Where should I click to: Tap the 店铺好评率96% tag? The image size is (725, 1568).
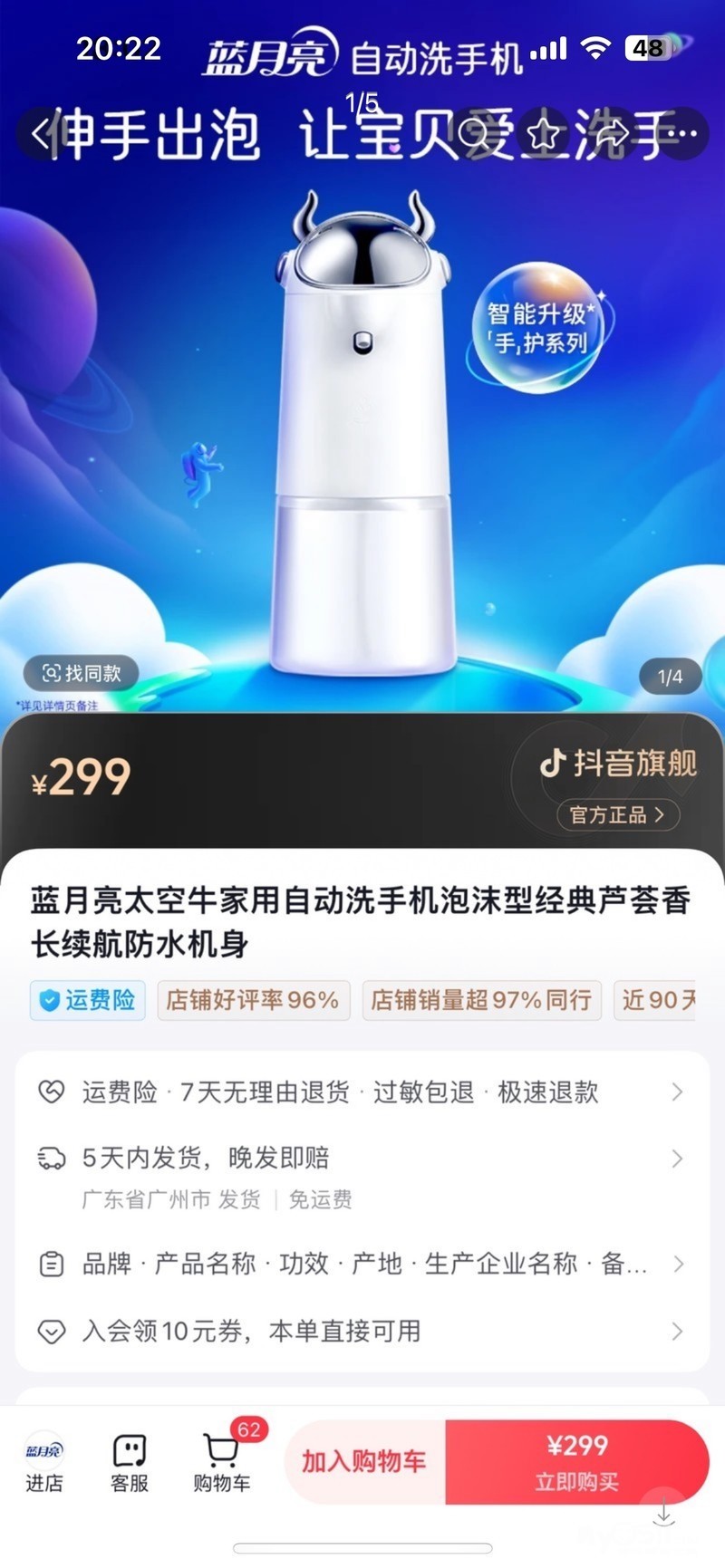[x=253, y=1000]
